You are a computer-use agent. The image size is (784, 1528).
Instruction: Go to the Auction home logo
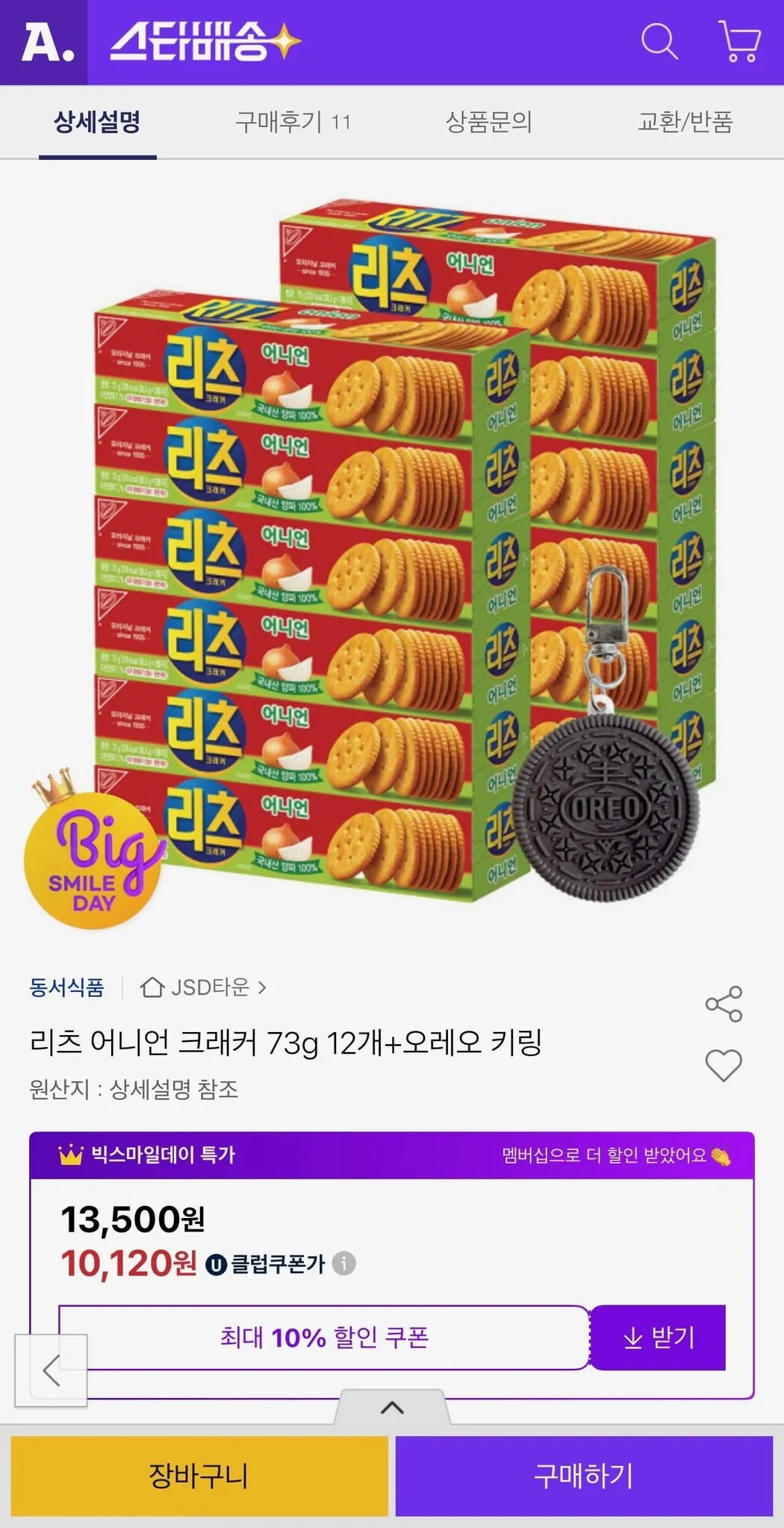[x=46, y=43]
